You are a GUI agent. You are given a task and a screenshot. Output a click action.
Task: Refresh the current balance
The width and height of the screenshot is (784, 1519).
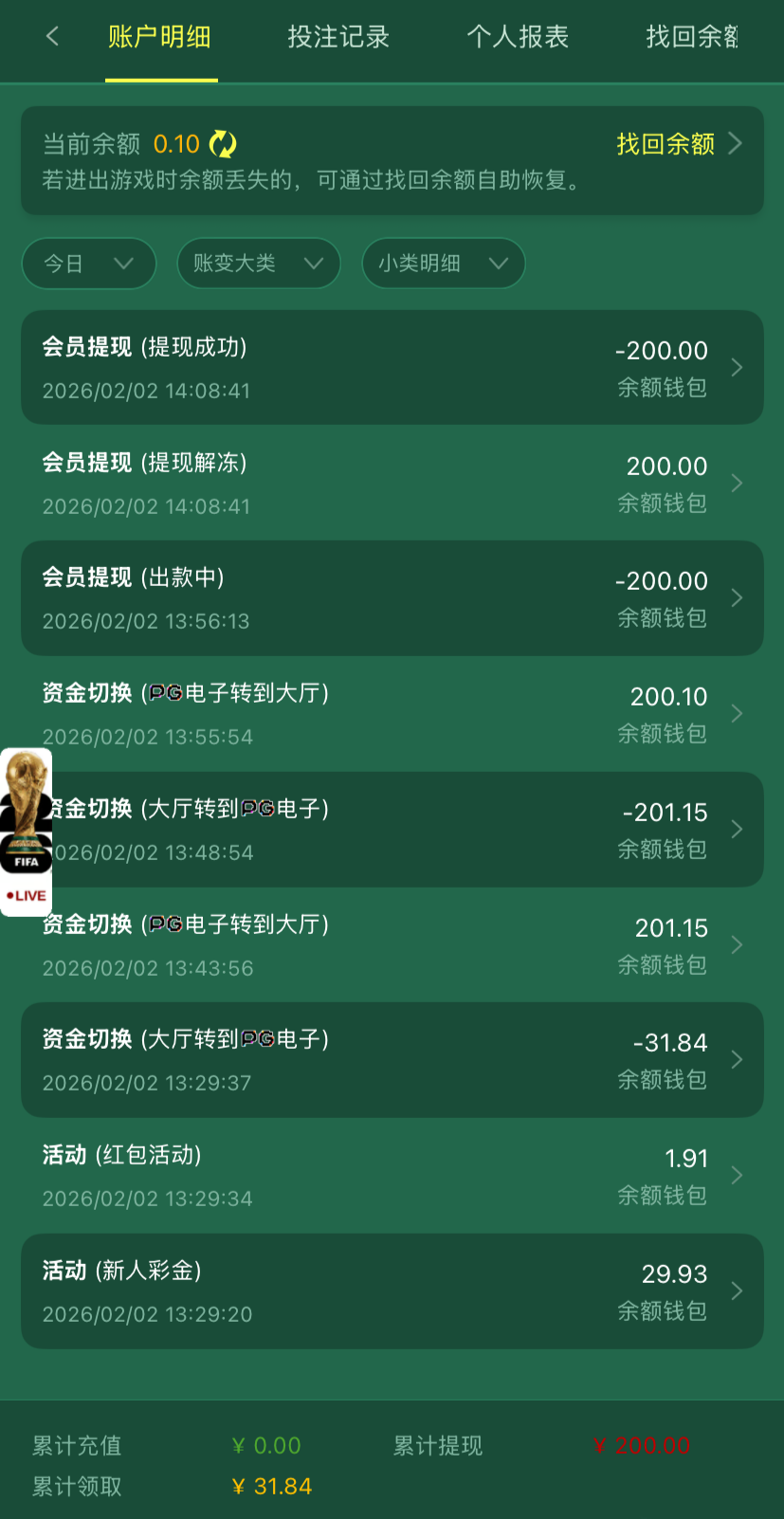(223, 144)
